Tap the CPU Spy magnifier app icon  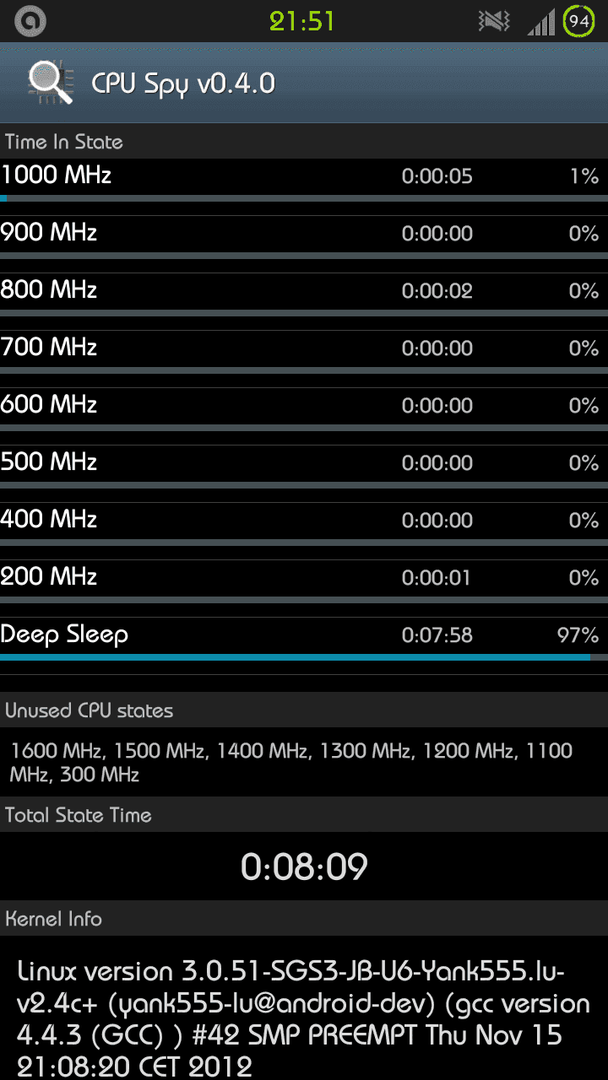(x=50, y=83)
